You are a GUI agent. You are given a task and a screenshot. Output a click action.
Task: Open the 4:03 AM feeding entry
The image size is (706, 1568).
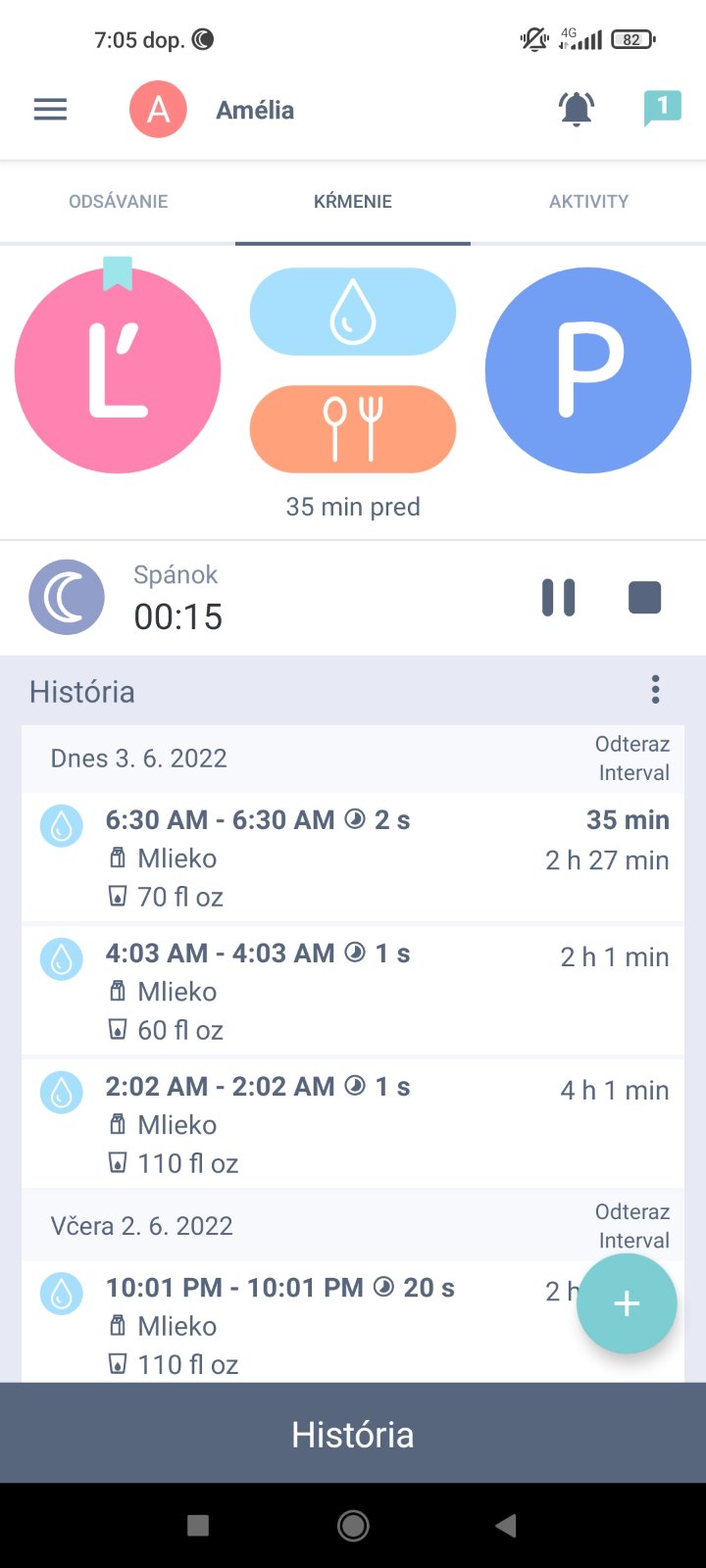coord(353,991)
